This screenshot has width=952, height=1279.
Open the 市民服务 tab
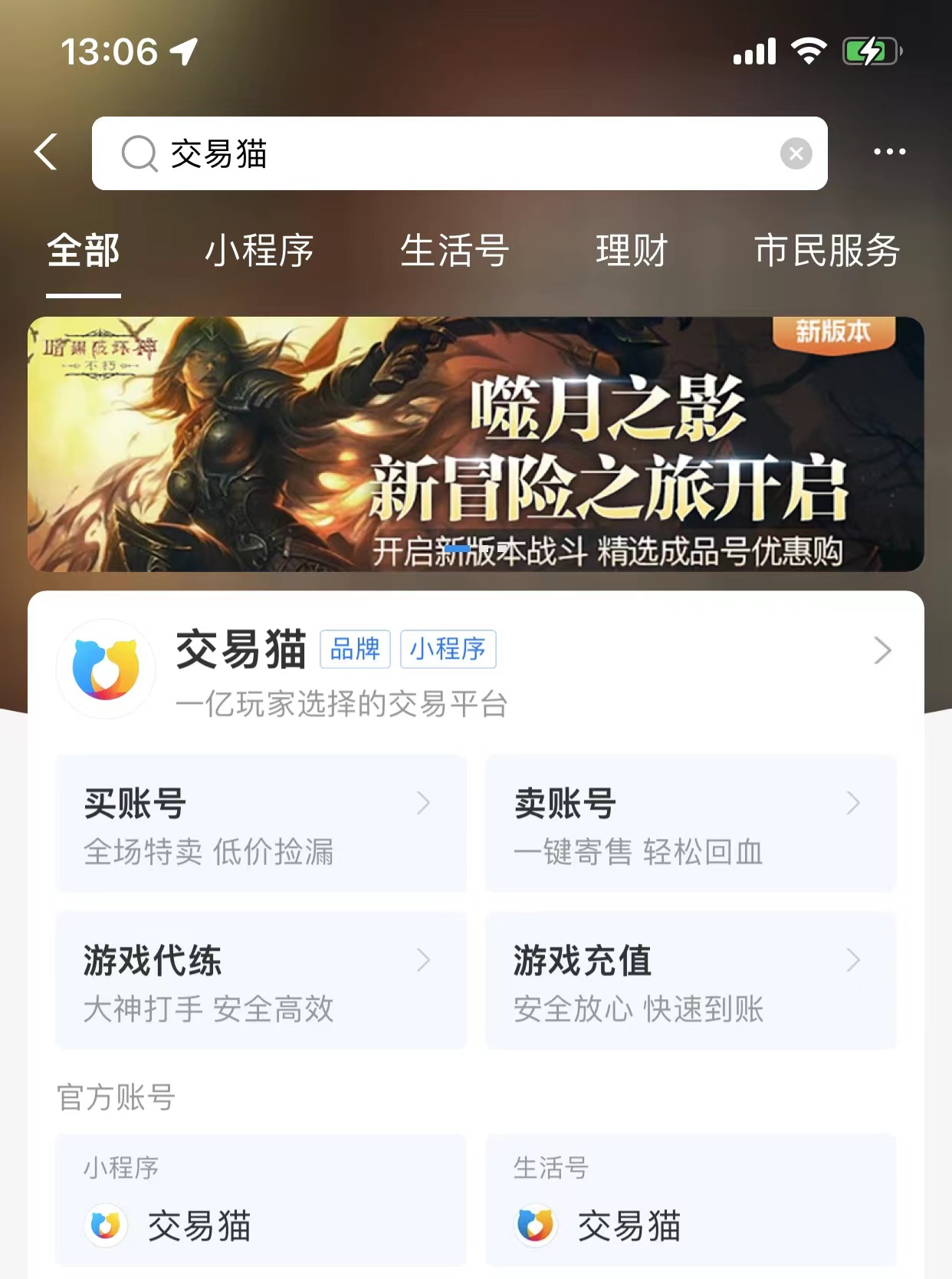[x=826, y=251]
